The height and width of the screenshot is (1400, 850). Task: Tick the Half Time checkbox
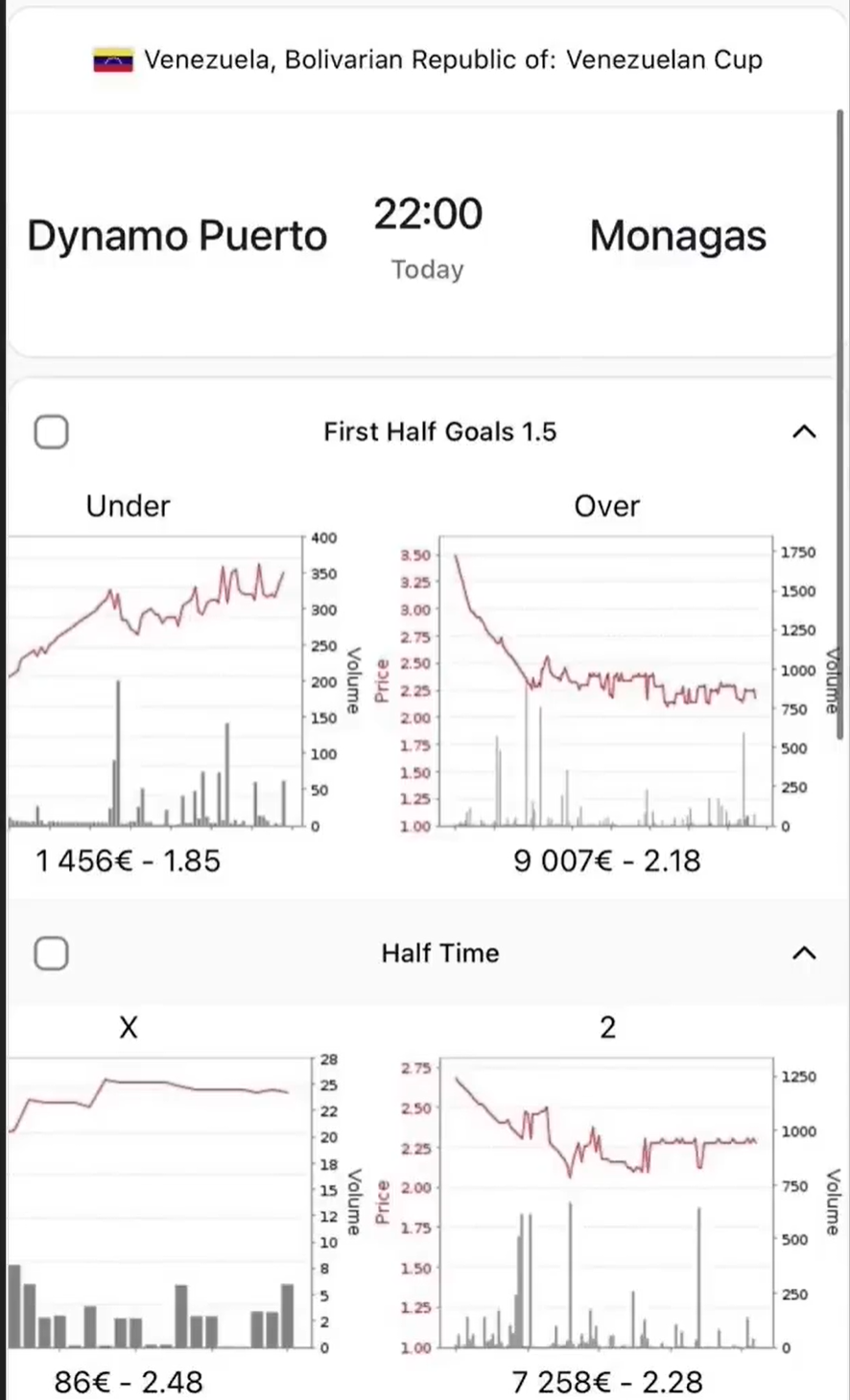tap(51, 953)
